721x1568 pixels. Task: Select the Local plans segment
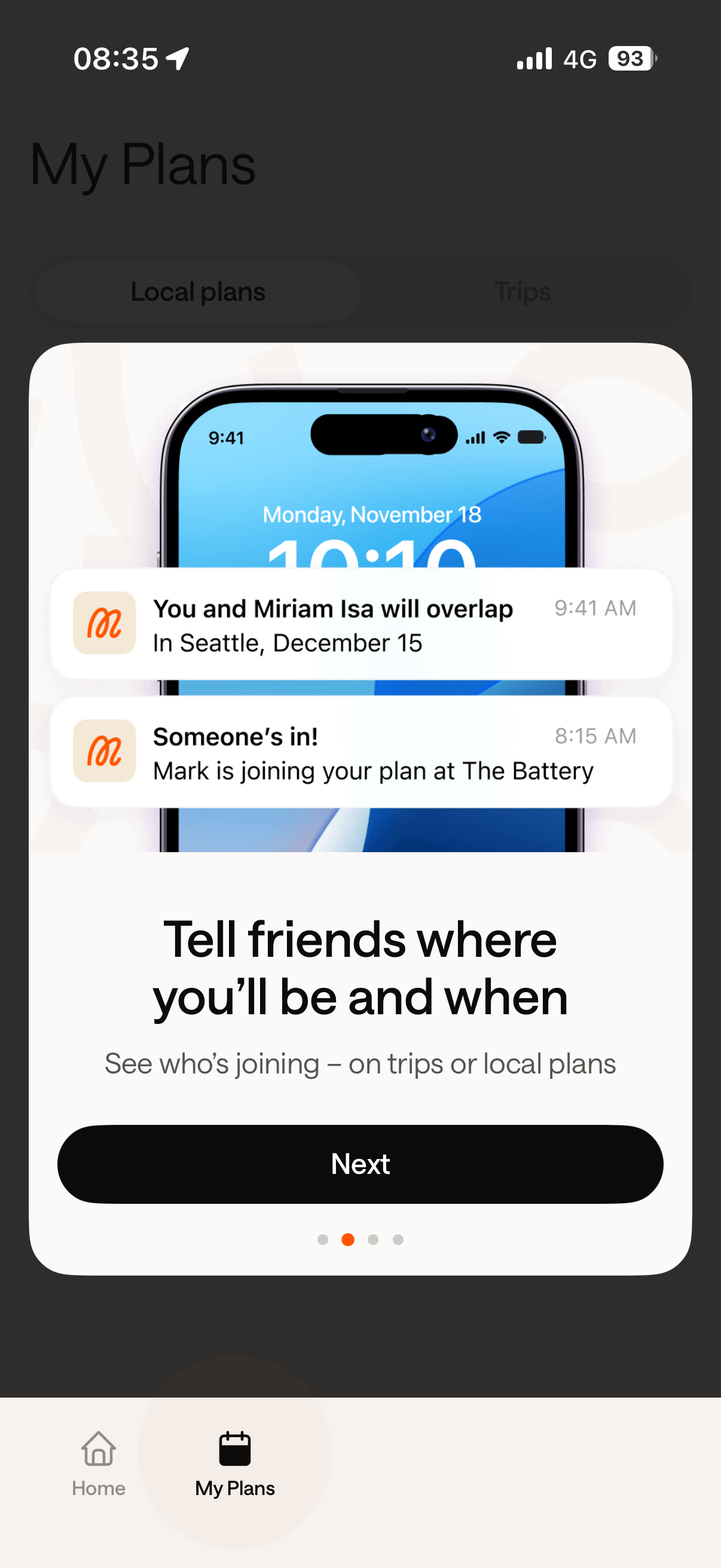[198, 292]
